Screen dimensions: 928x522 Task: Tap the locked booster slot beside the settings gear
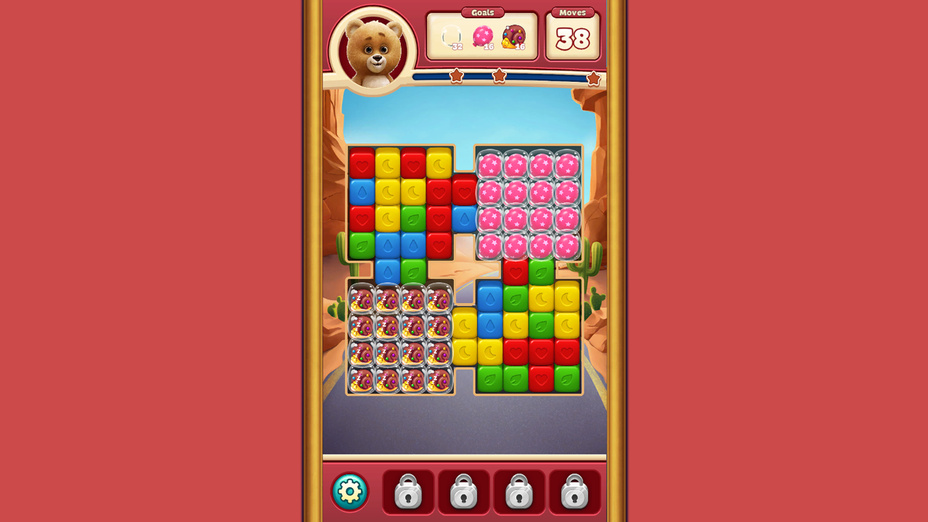coord(408,491)
